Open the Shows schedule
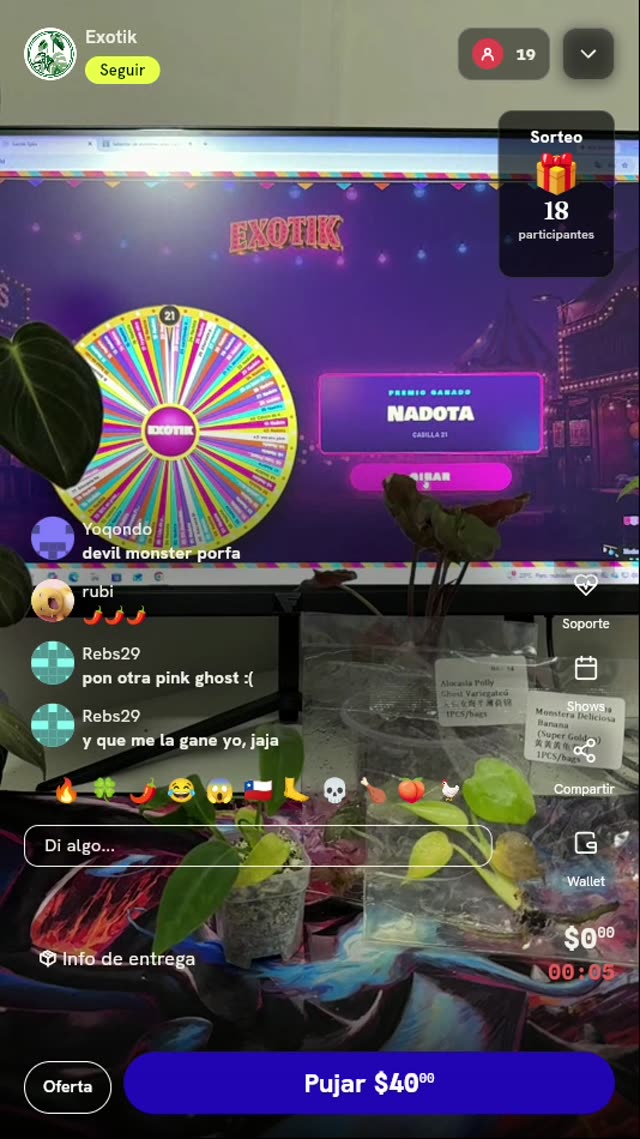 tap(586, 684)
